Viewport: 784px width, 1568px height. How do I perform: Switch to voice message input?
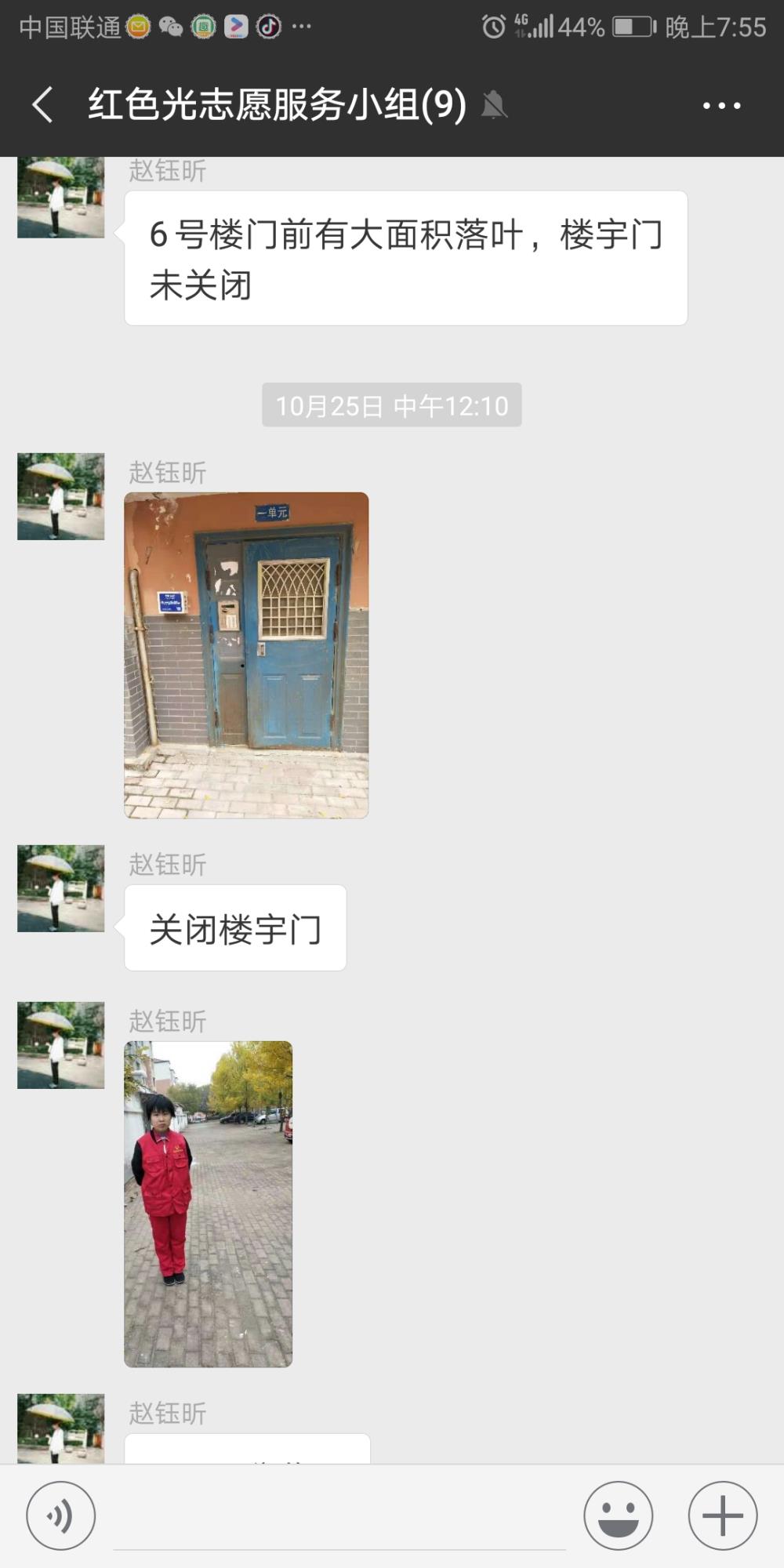(x=61, y=1515)
